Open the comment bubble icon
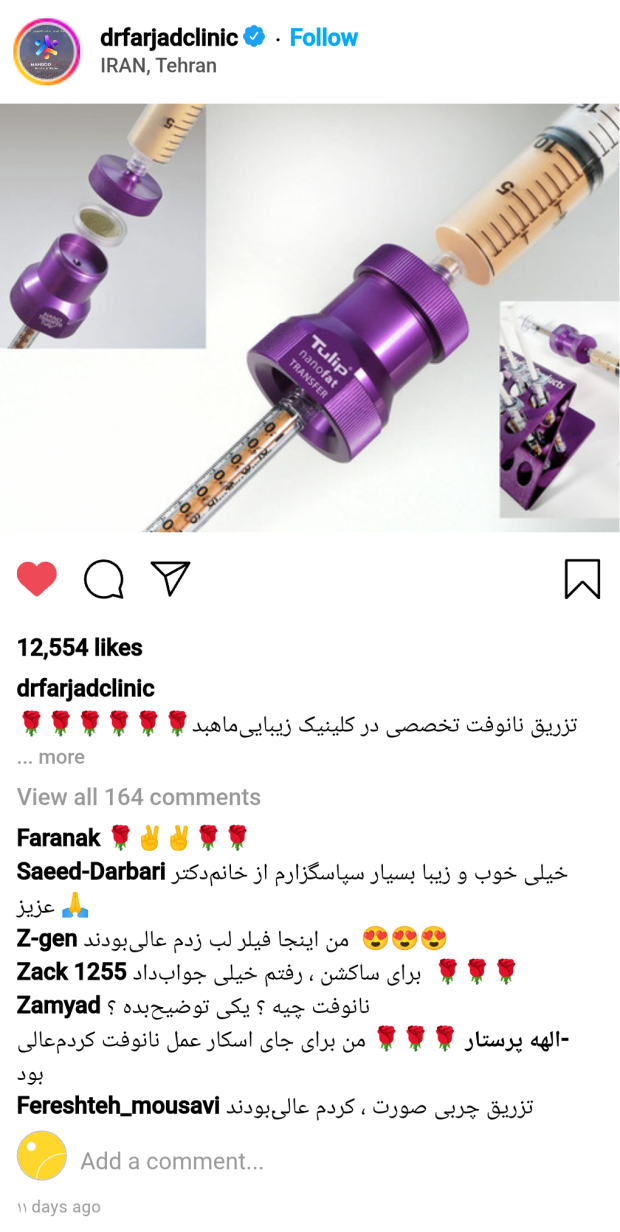 pyautogui.click(x=103, y=579)
